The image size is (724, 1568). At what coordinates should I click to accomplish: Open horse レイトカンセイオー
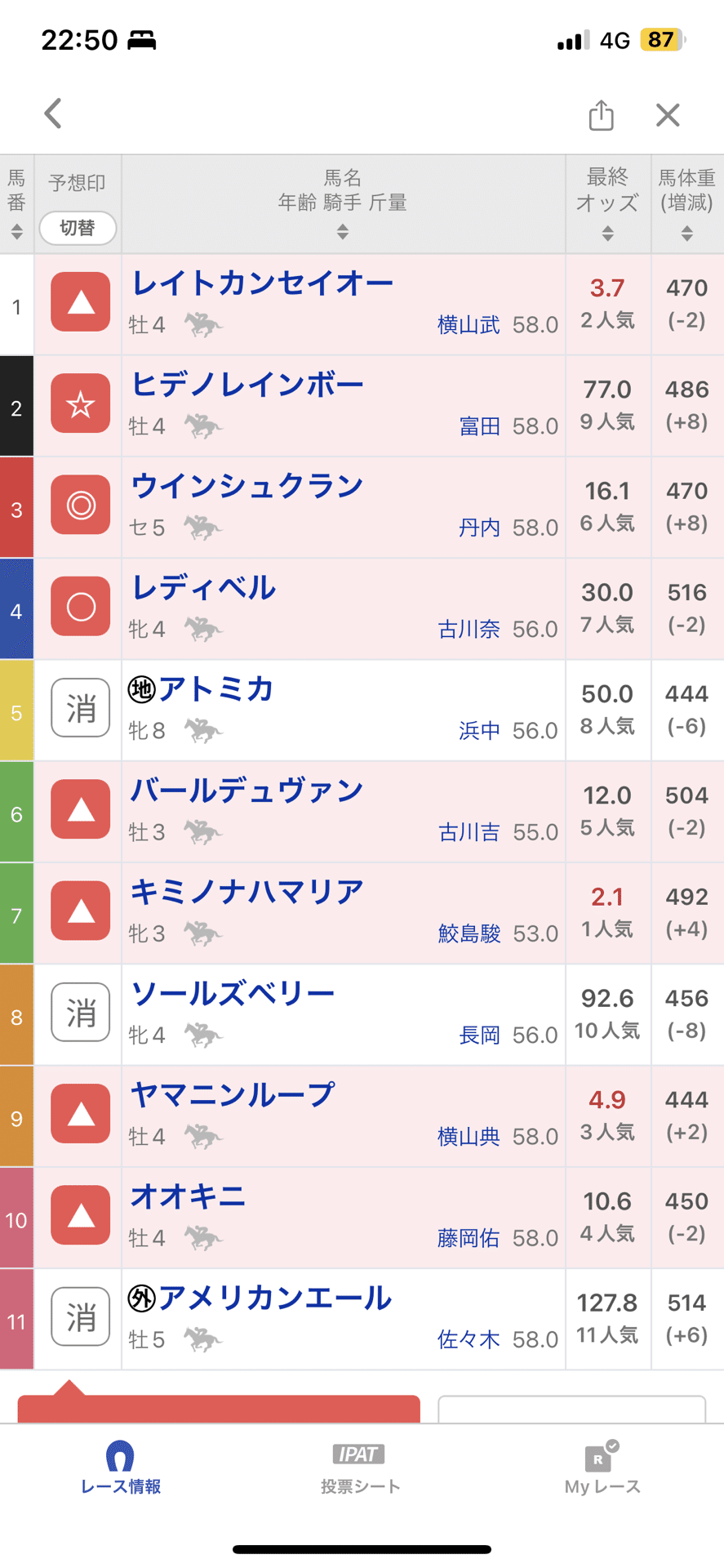(x=262, y=283)
